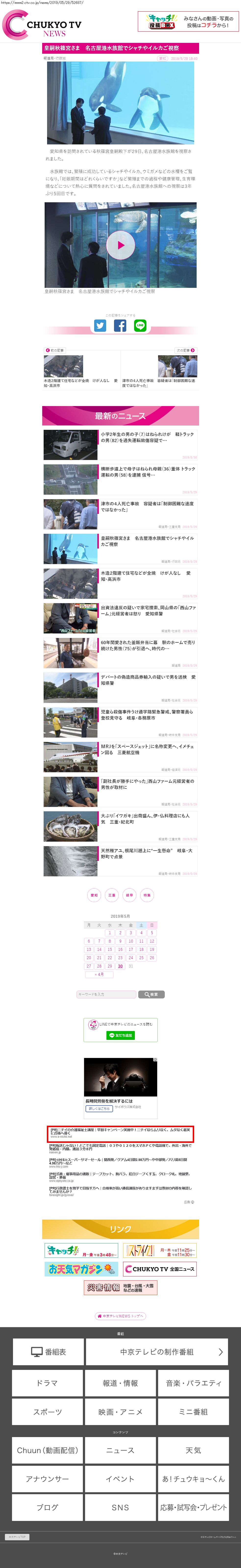The height and width of the screenshot is (1568, 241).
Task: Share this article via LINE
Action: tap(140, 326)
